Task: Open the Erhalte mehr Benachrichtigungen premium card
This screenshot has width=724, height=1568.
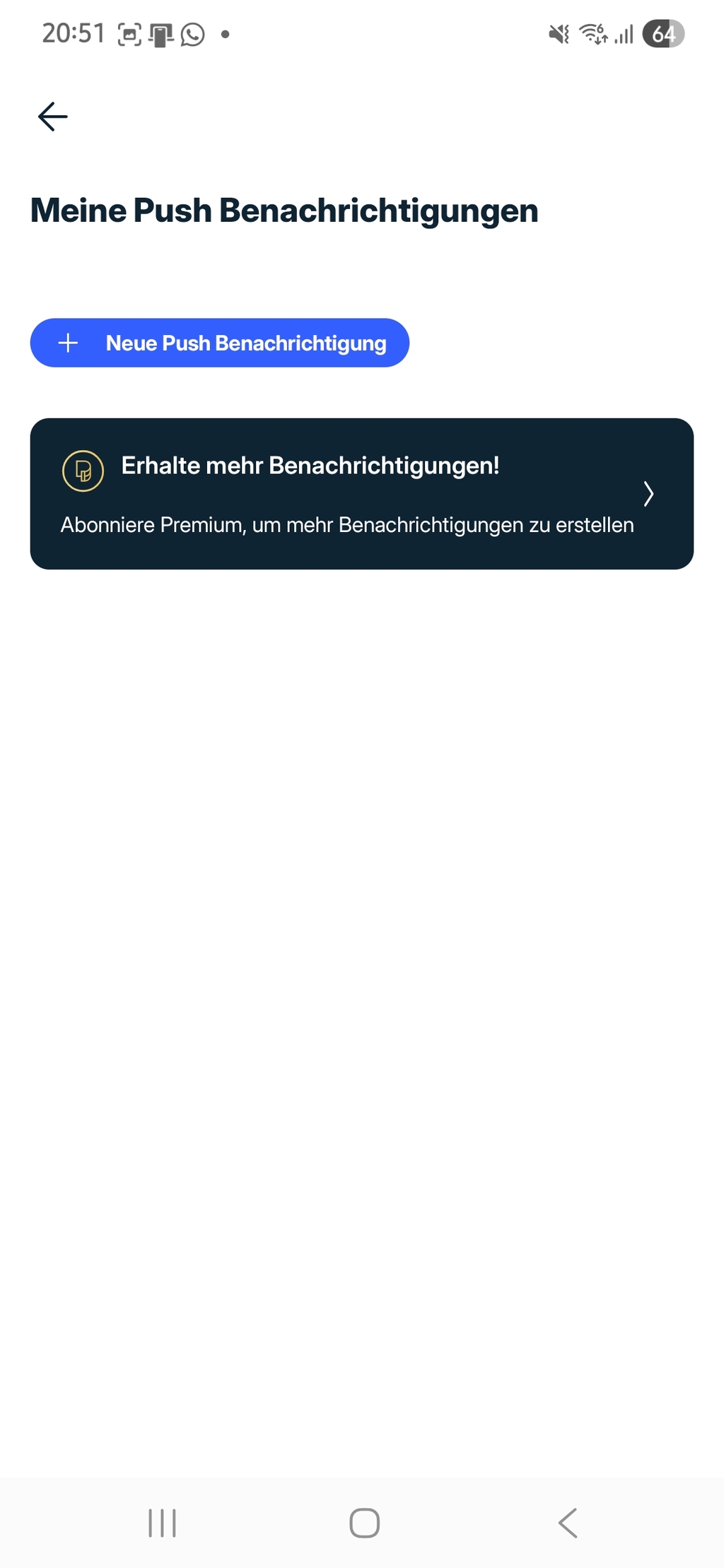Action: 361,493
